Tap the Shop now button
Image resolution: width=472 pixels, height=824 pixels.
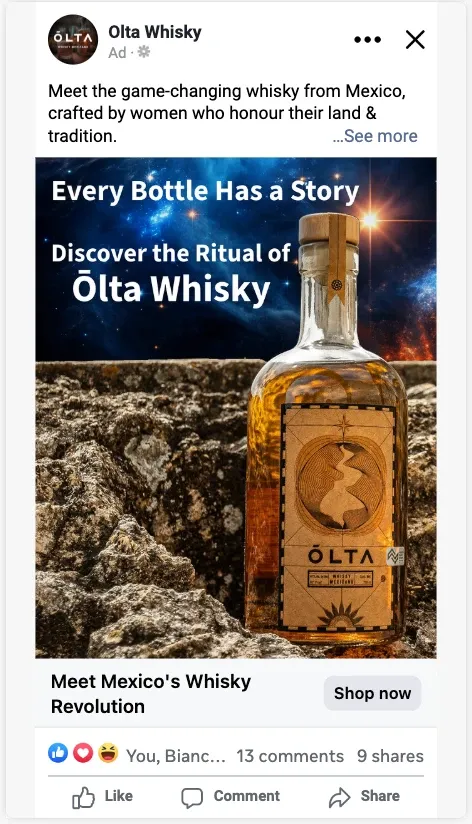point(372,693)
